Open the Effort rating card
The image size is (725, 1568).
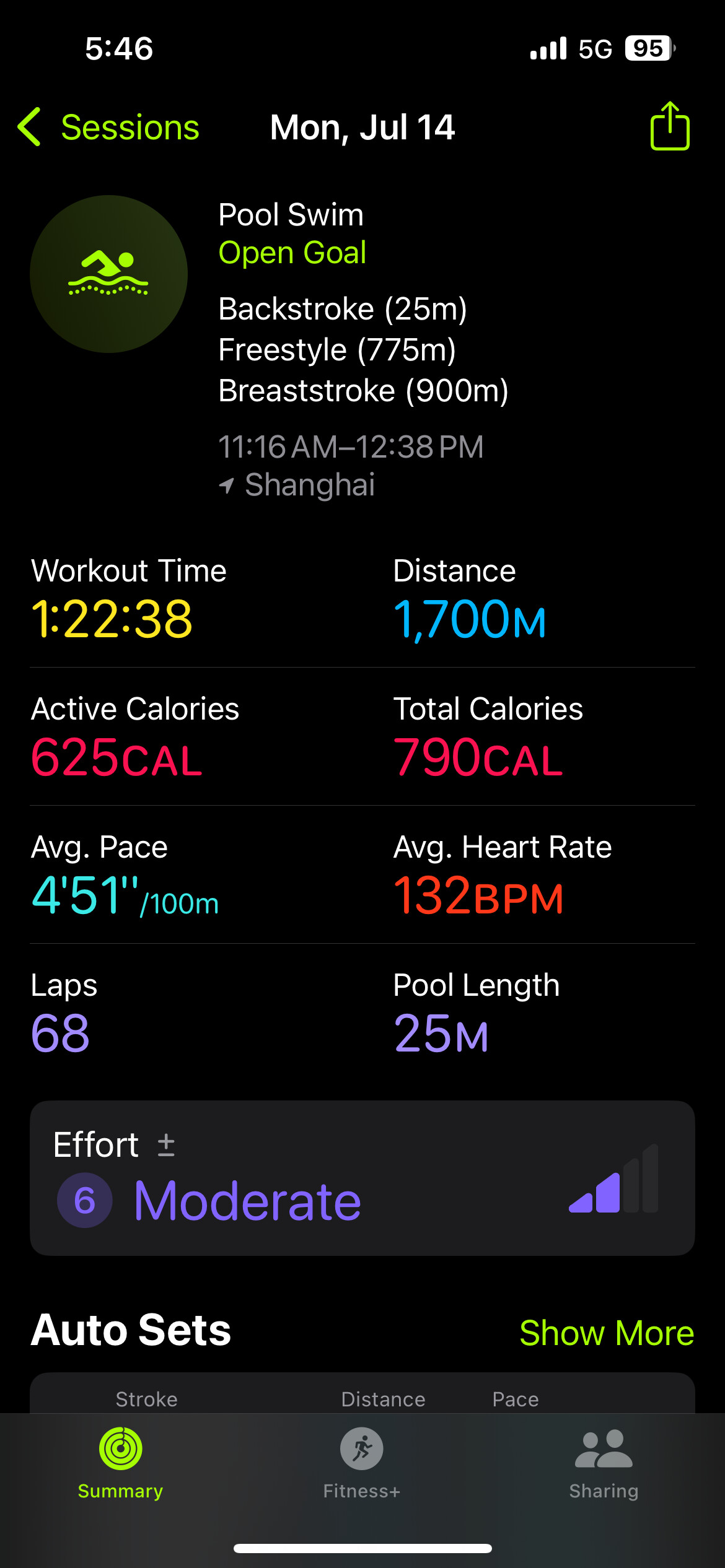click(362, 1178)
